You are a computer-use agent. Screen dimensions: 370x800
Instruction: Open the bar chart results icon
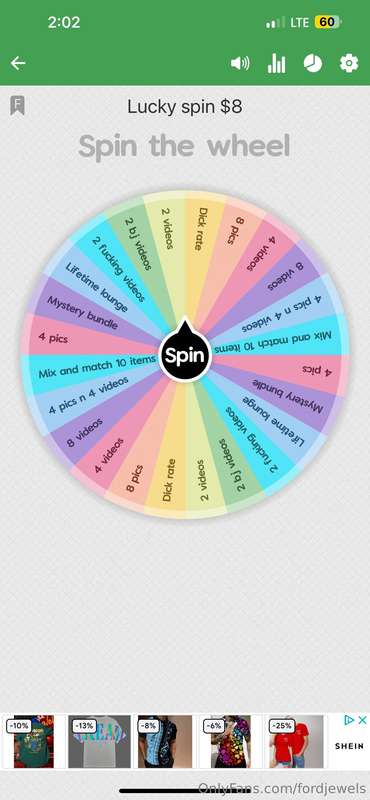pyautogui.click(x=276, y=64)
